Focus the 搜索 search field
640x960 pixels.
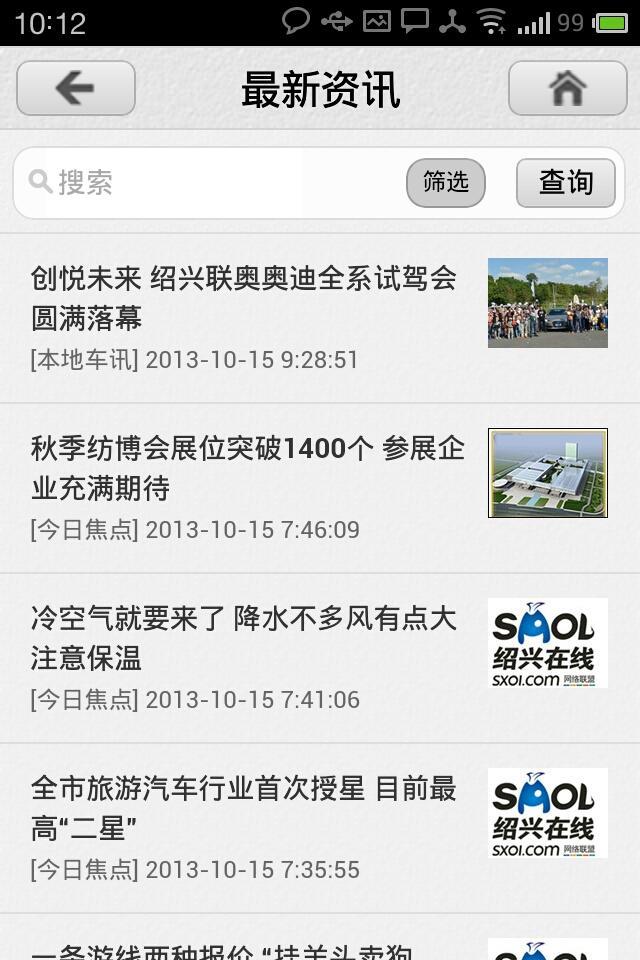click(x=220, y=183)
